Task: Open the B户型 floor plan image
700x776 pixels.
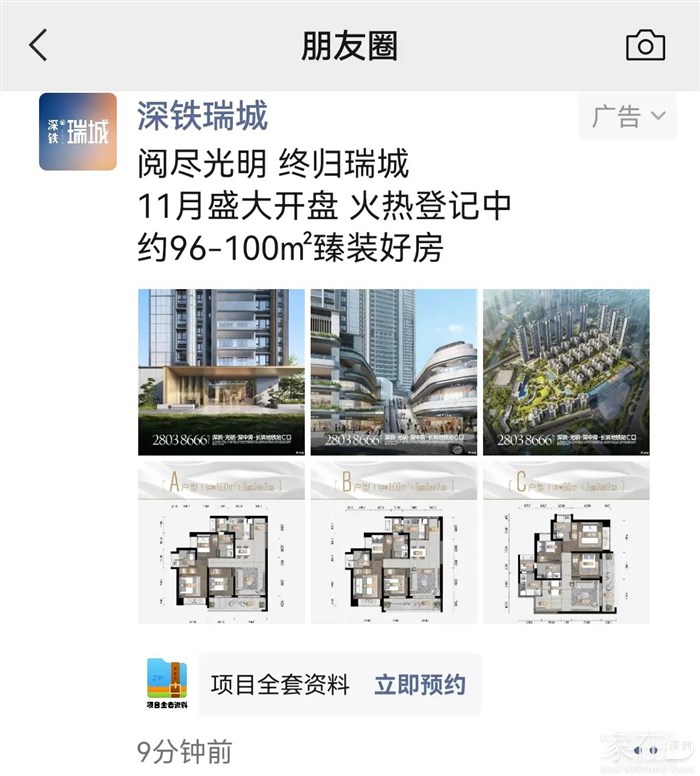Action: tap(394, 545)
